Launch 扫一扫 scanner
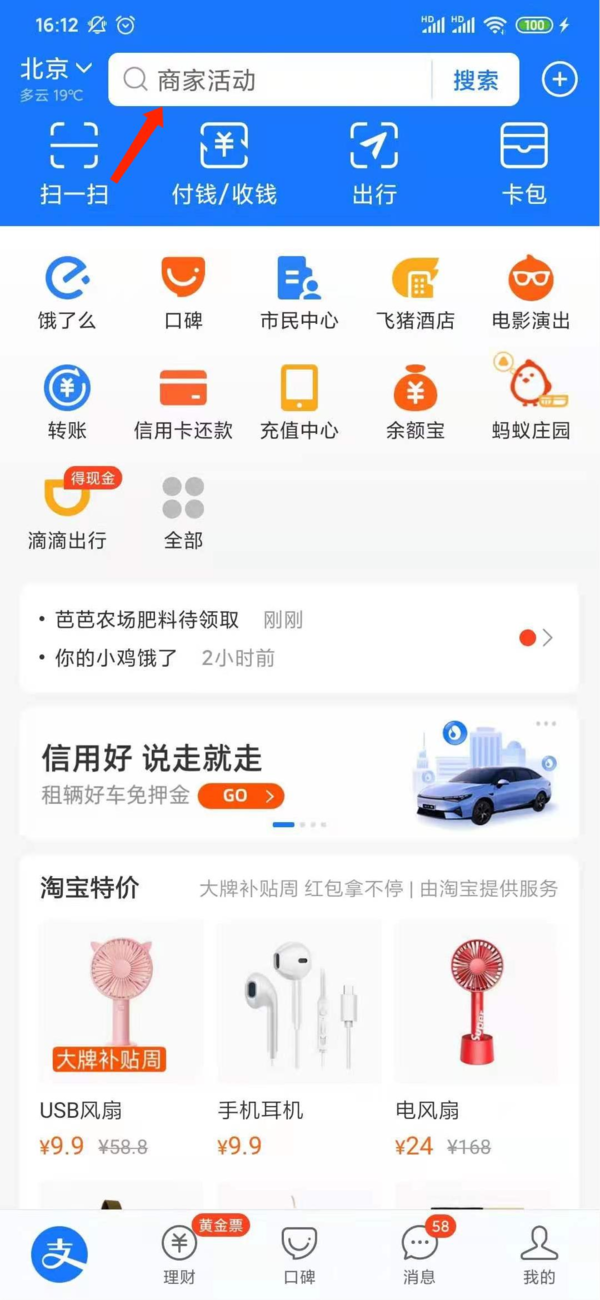Image resolution: width=600 pixels, height=1300 pixels. point(74,163)
